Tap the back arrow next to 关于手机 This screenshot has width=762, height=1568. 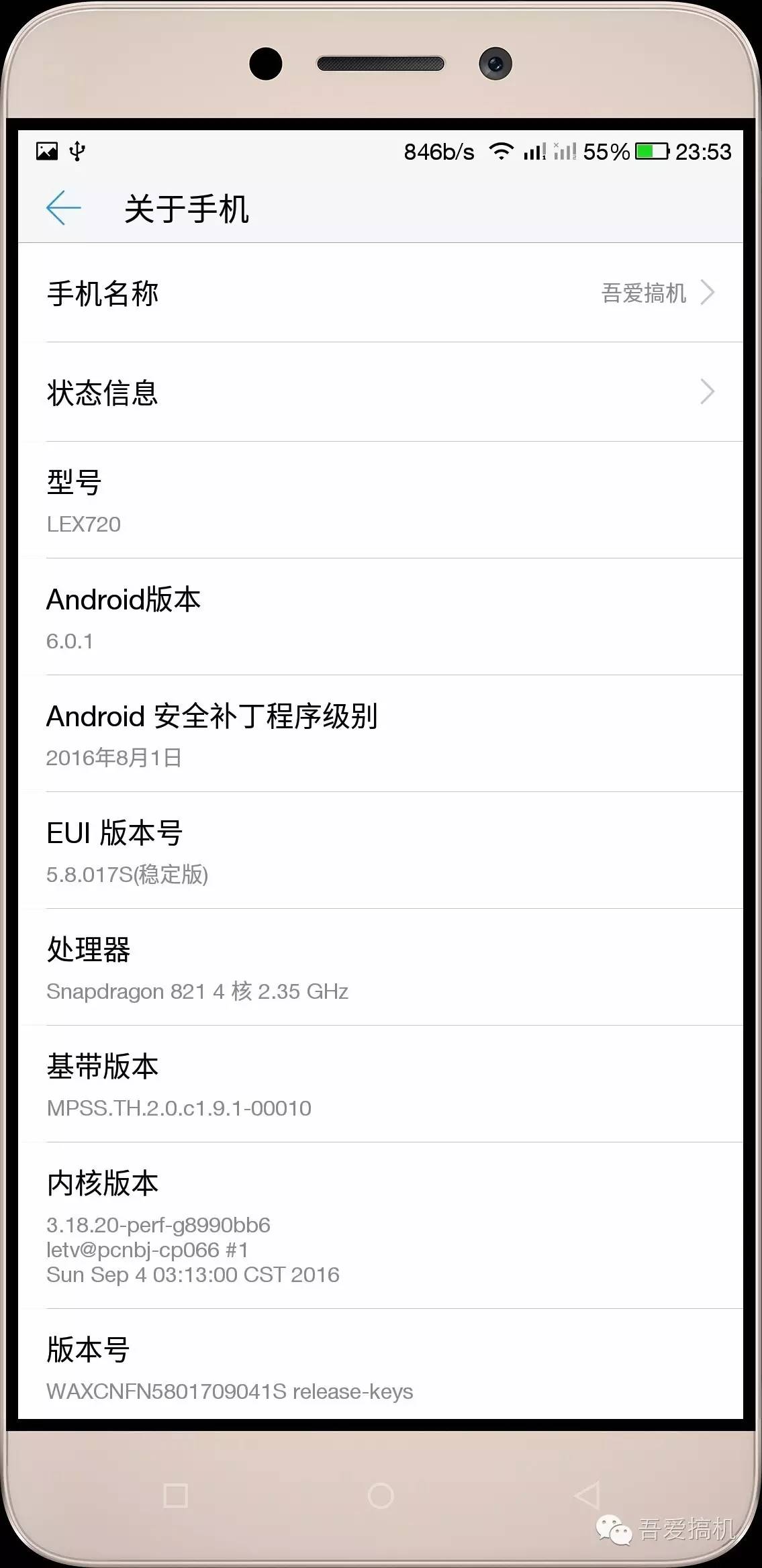coord(64,208)
